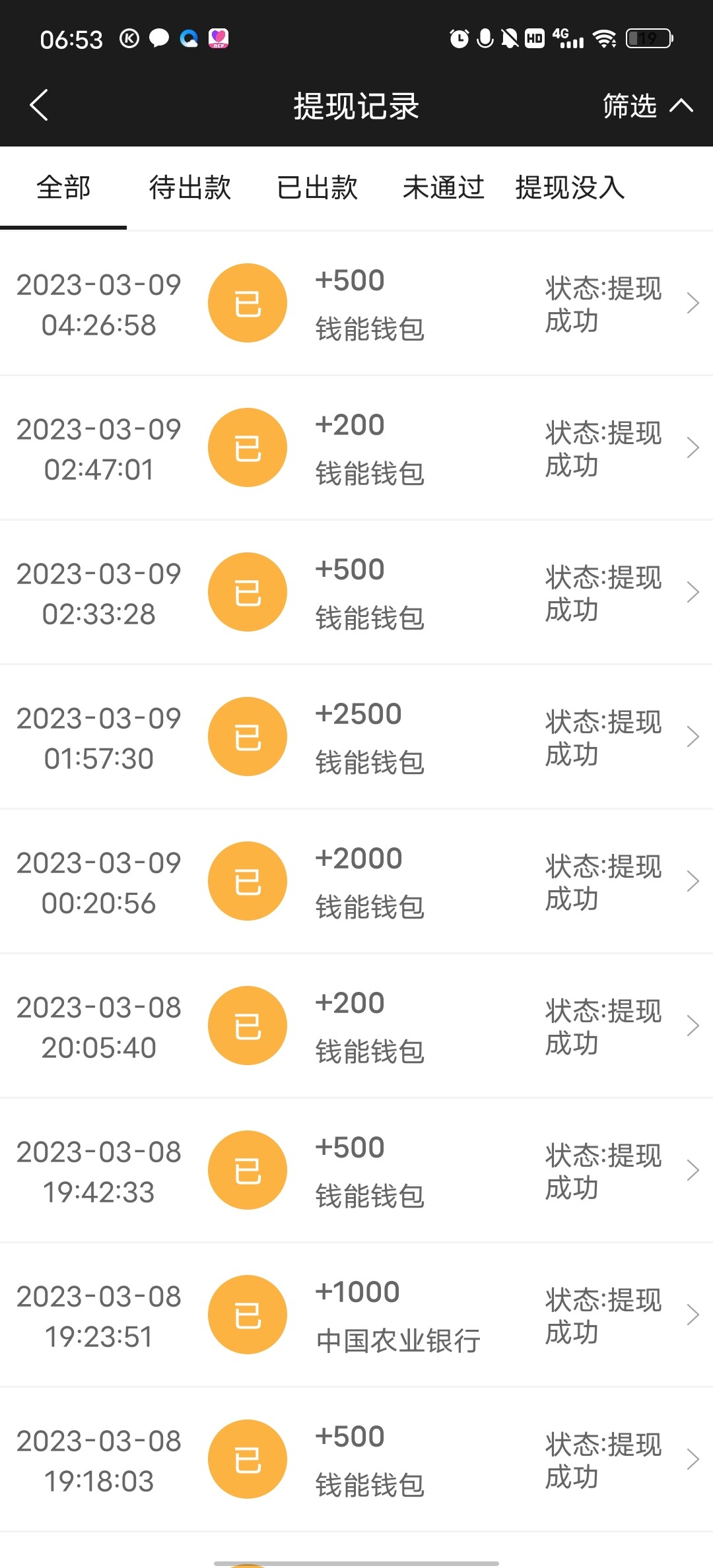View the 提现没入 tab
Screen dimensions: 713x1568
(570, 188)
